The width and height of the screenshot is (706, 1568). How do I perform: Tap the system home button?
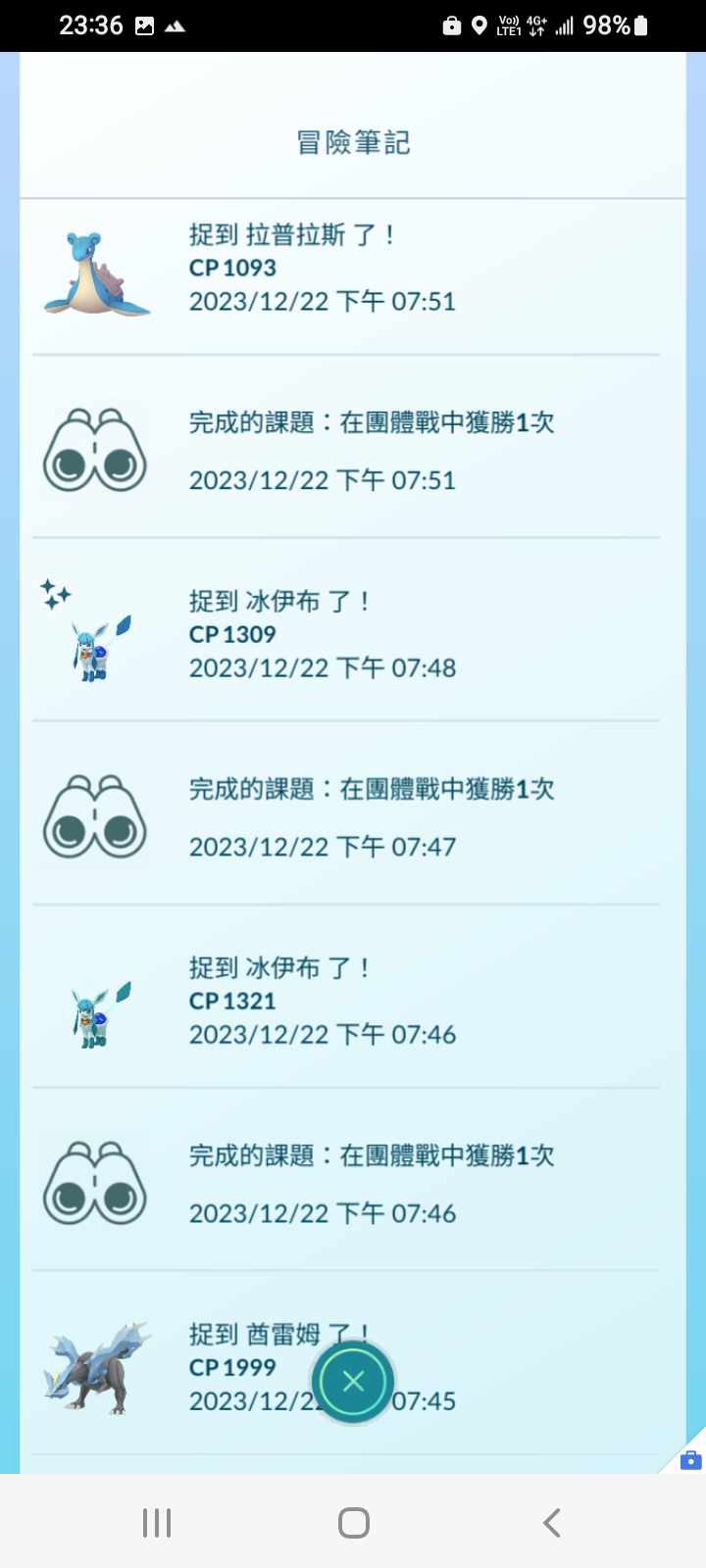point(353,1522)
